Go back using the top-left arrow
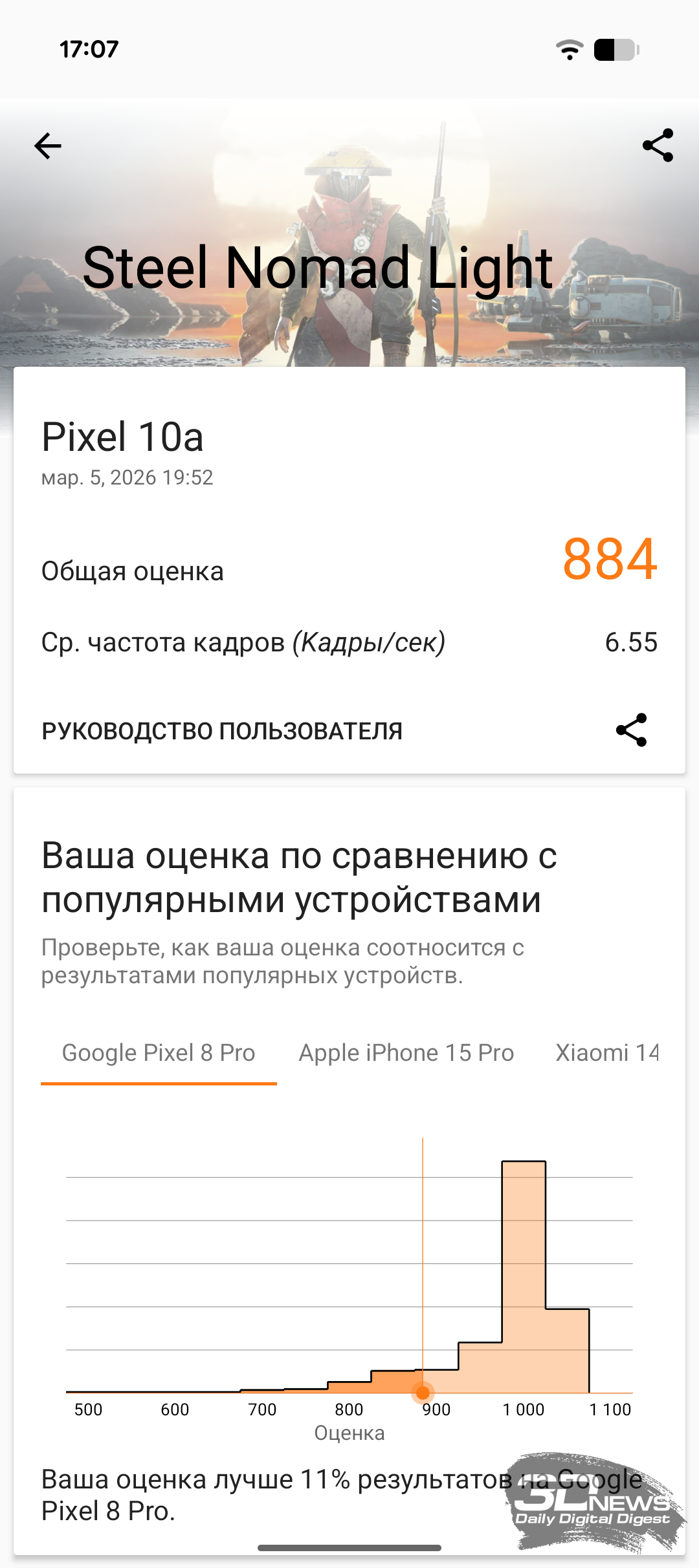Image resolution: width=699 pixels, height=1568 pixels. pyautogui.click(x=48, y=146)
